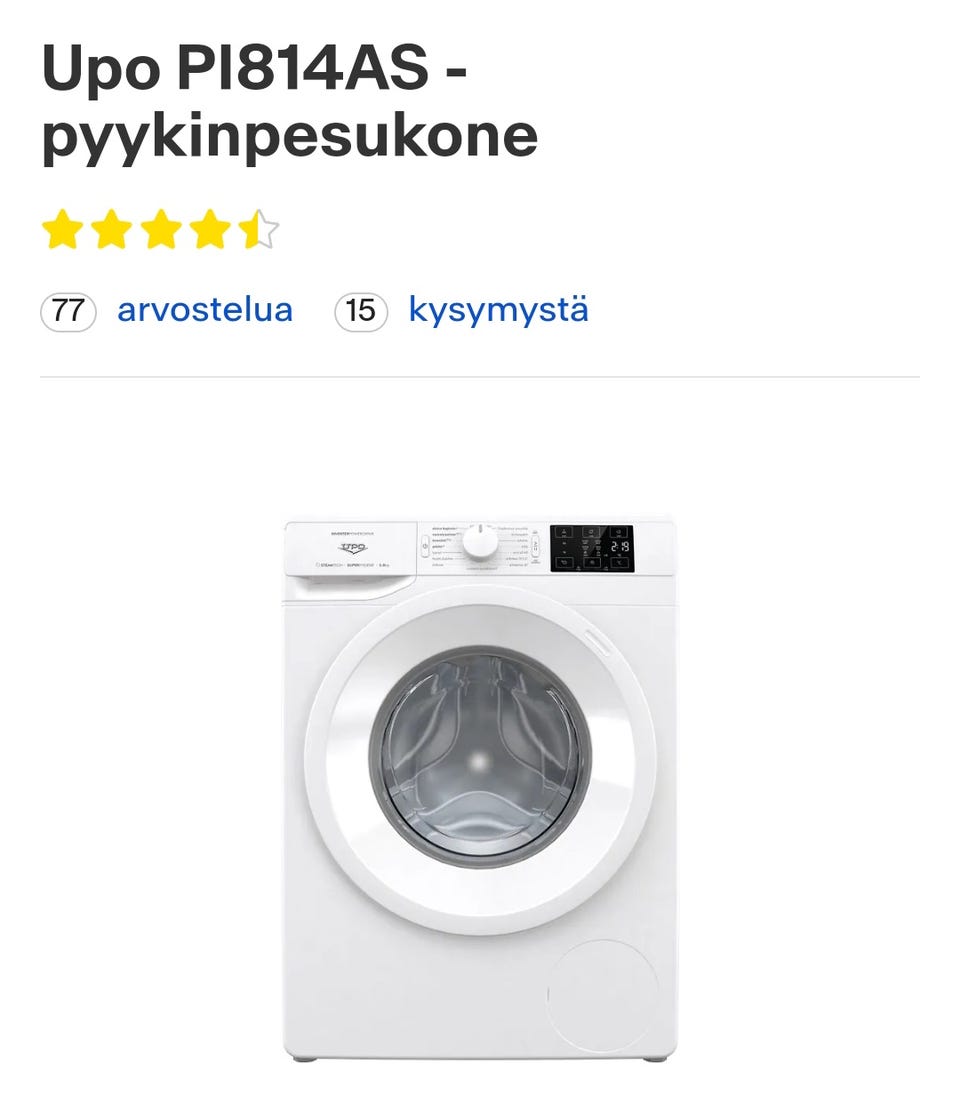Toggle the top-middle option on the touch panel
The width and height of the screenshot is (960, 1120).
(590, 532)
